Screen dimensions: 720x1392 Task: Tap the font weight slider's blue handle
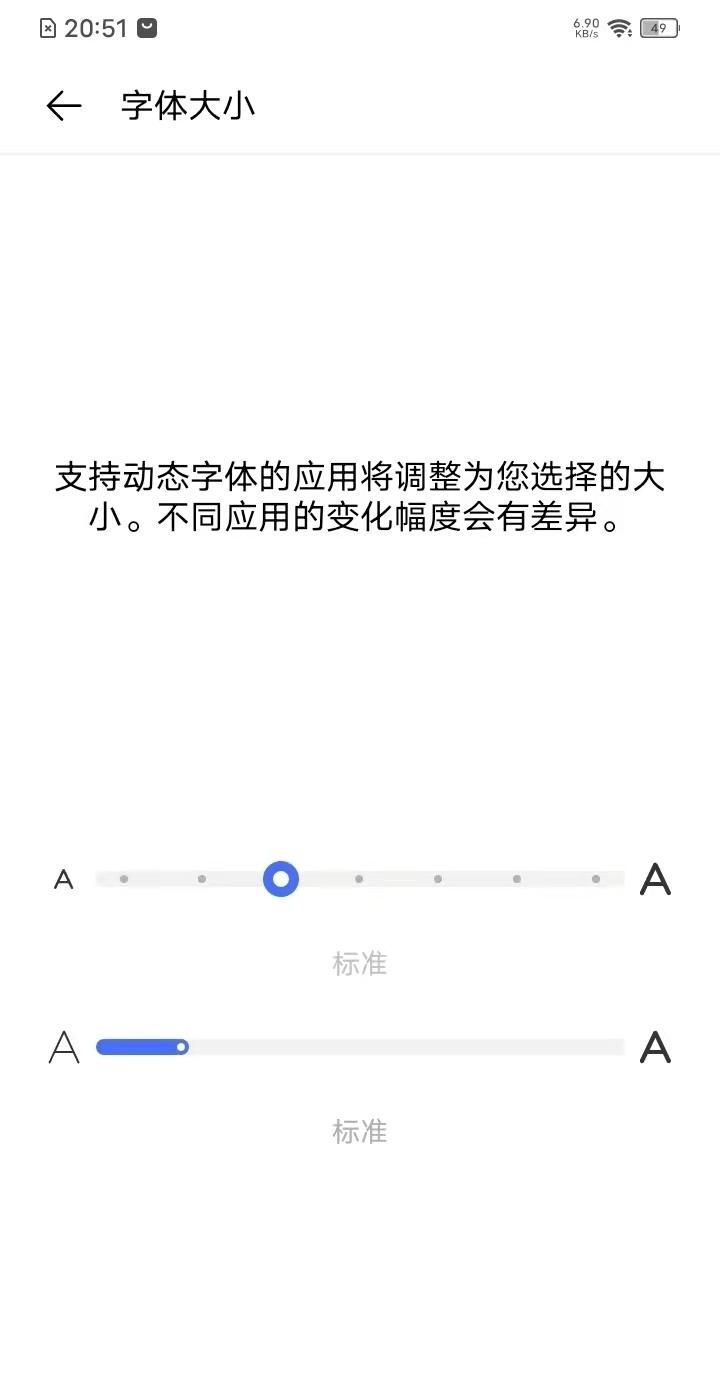[x=181, y=1047]
